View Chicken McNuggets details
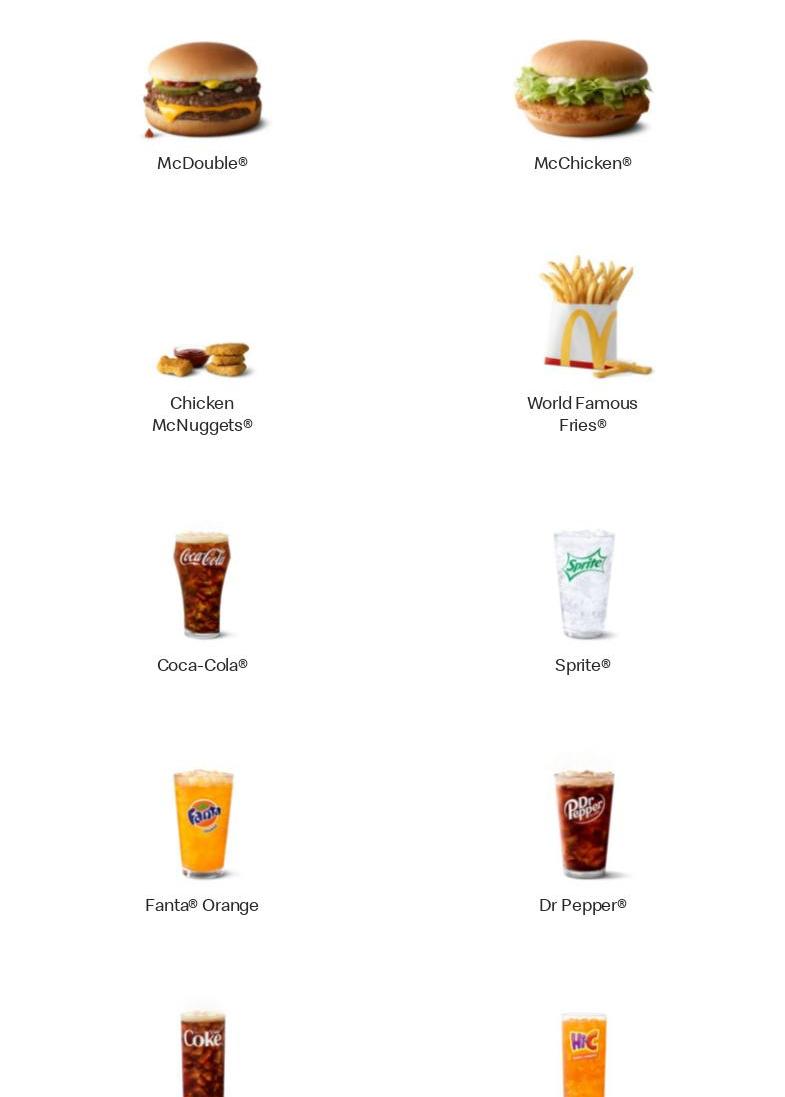Screen dimensions: 785x1097 click(203, 362)
